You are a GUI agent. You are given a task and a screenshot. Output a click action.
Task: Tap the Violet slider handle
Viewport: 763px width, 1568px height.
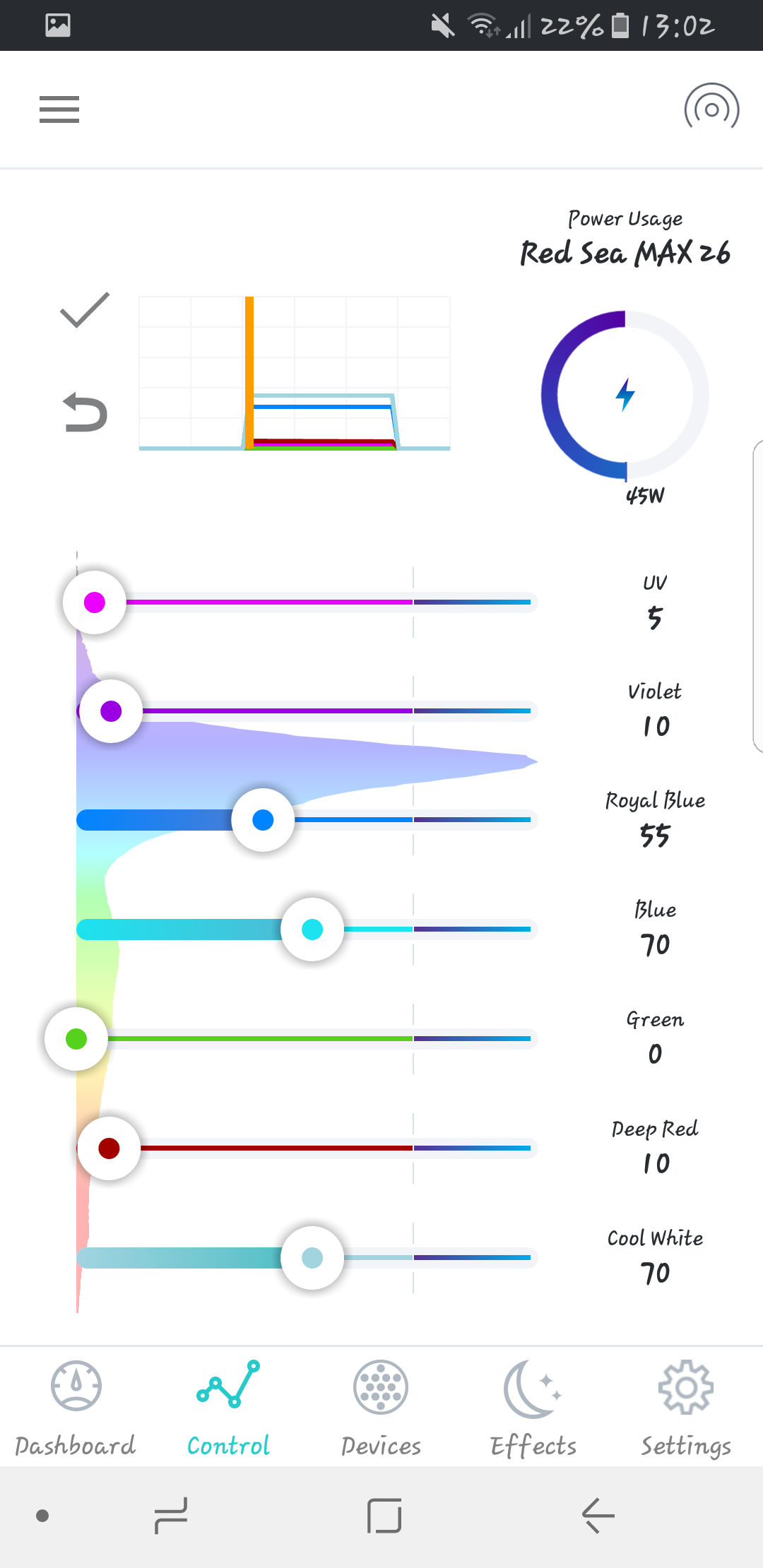[111, 711]
